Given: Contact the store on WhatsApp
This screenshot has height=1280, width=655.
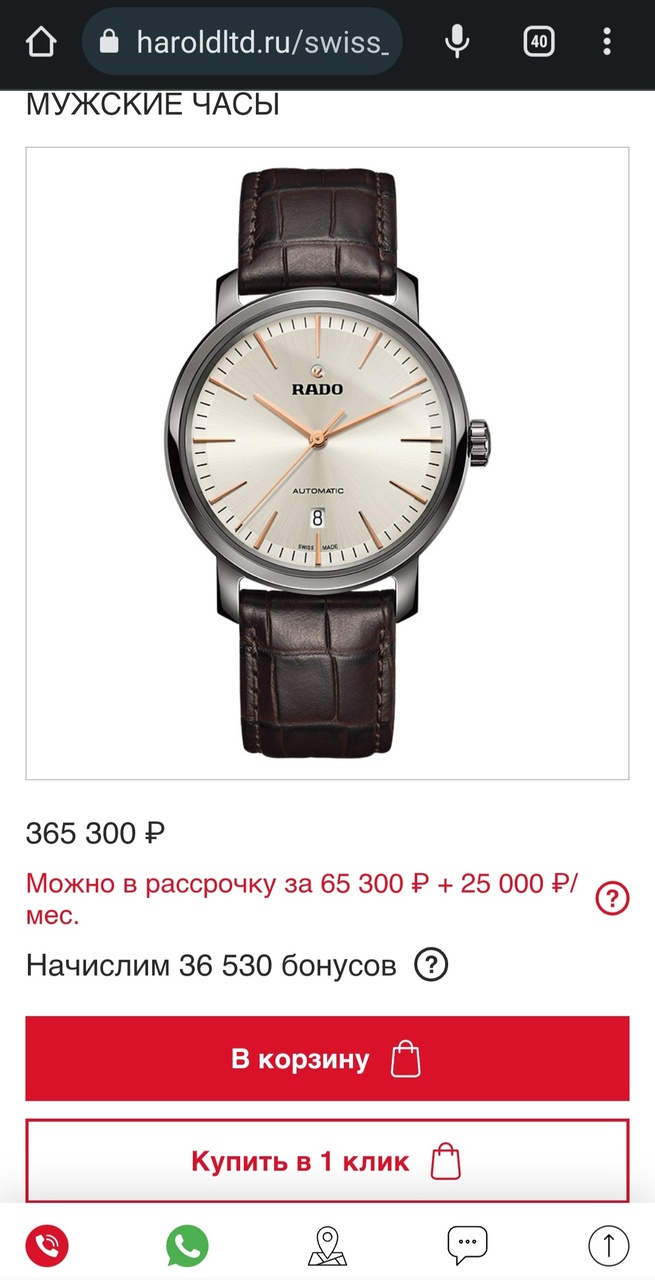Looking at the screenshot, I should click(187, 1245).
